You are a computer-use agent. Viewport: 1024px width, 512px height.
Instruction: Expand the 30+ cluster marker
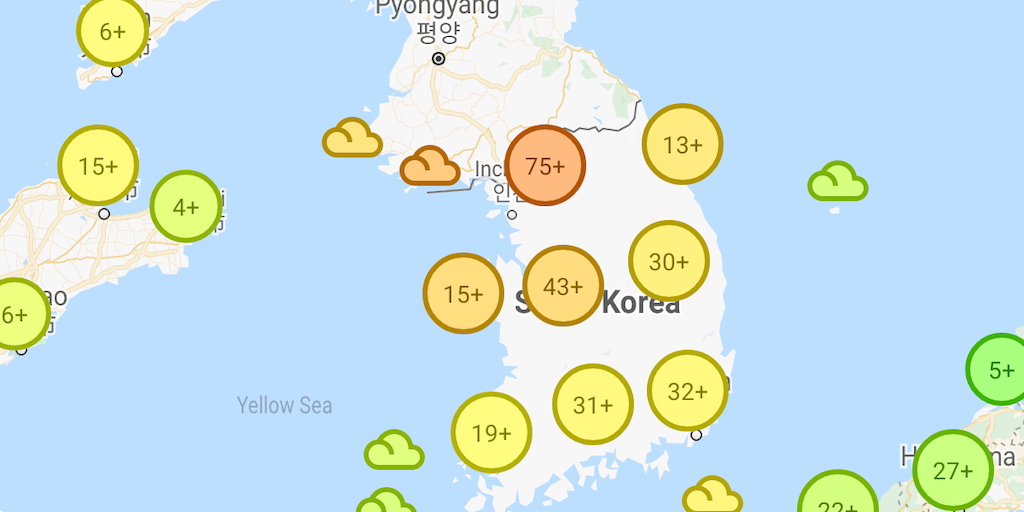pyautogui.click(x=668, y=261)
